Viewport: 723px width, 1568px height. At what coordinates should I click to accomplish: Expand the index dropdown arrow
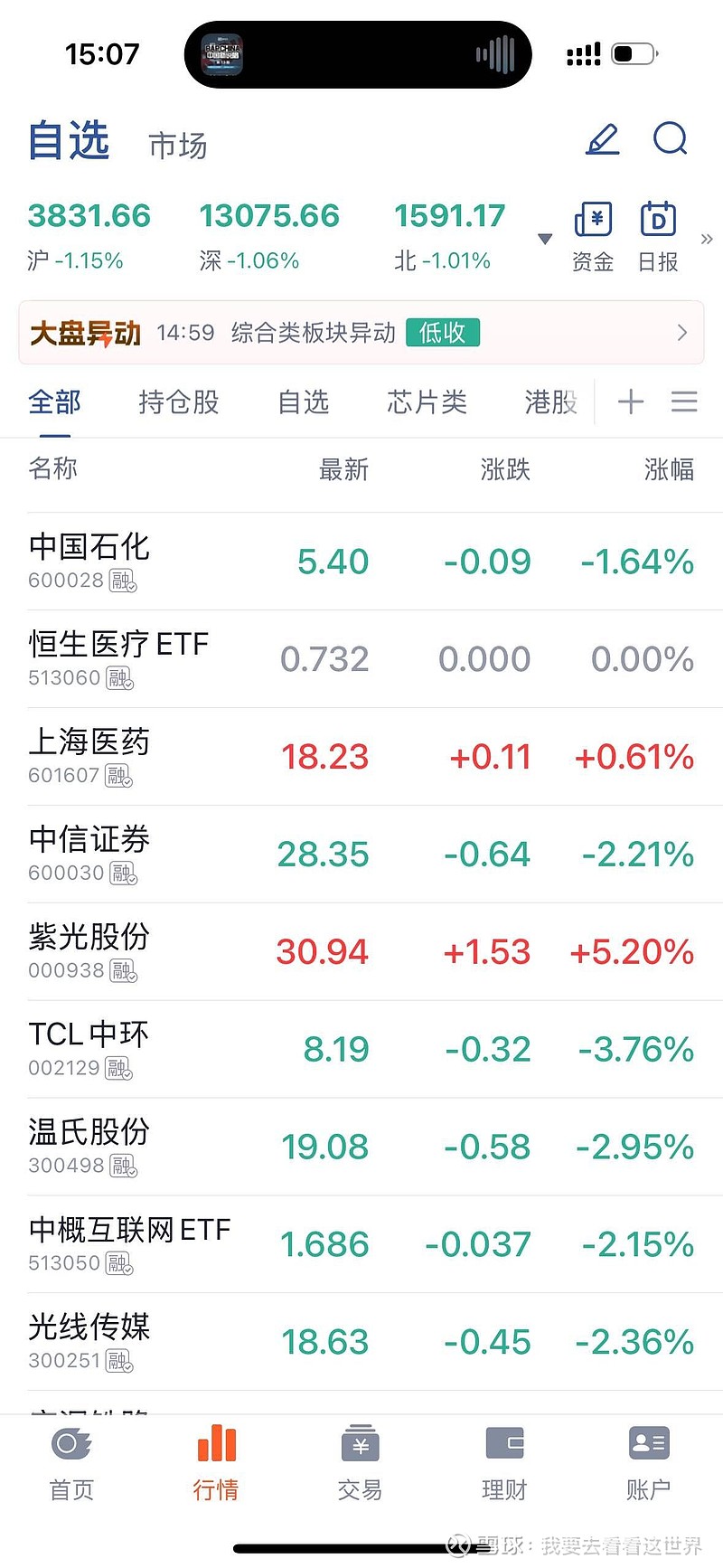point(545,240)
